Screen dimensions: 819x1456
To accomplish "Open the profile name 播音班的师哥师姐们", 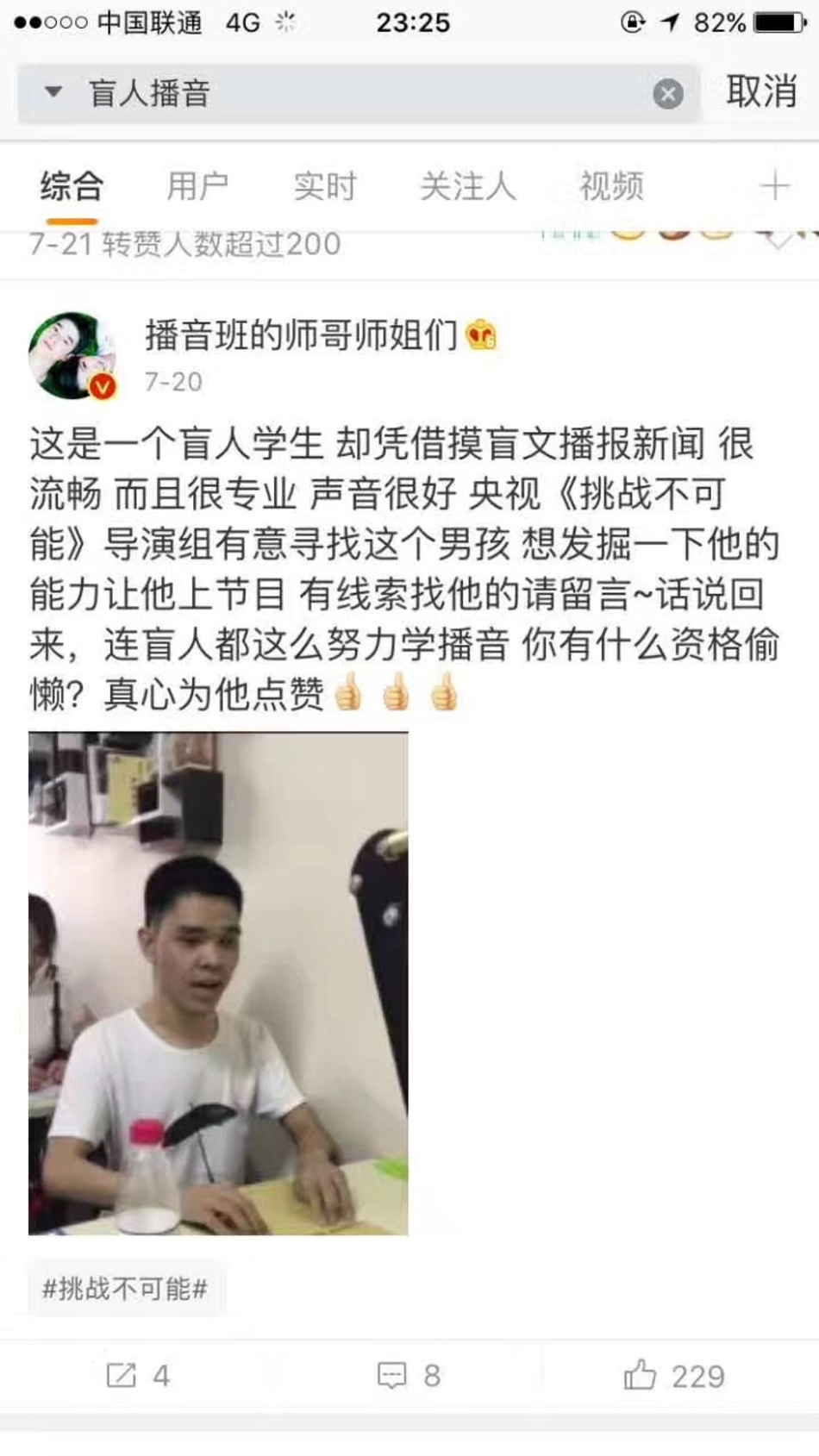I will [302, 335].
